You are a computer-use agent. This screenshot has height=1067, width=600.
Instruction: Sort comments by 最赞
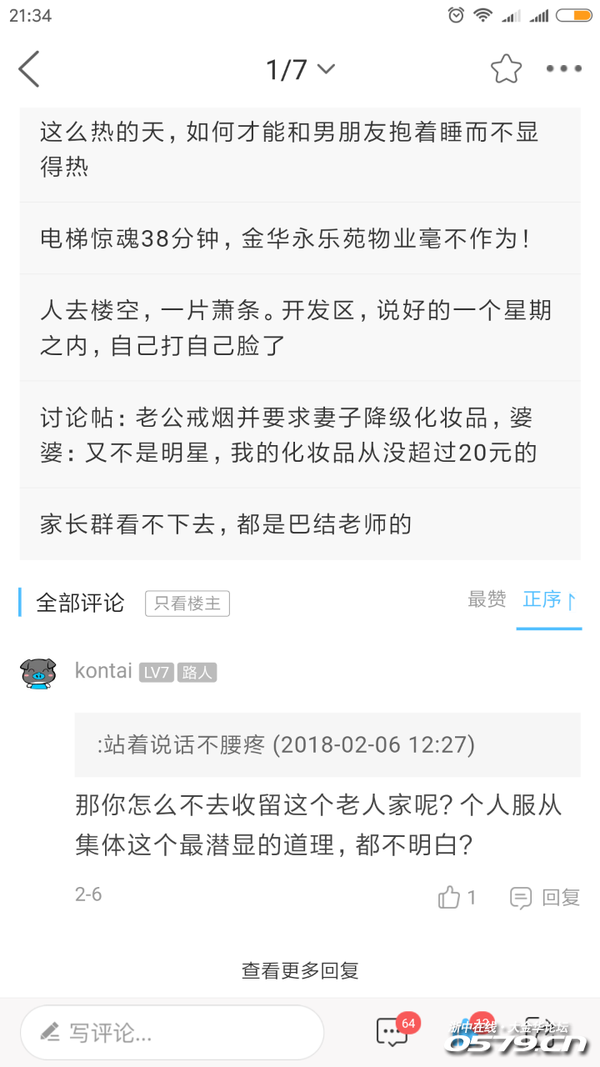[x=487, y=600]
